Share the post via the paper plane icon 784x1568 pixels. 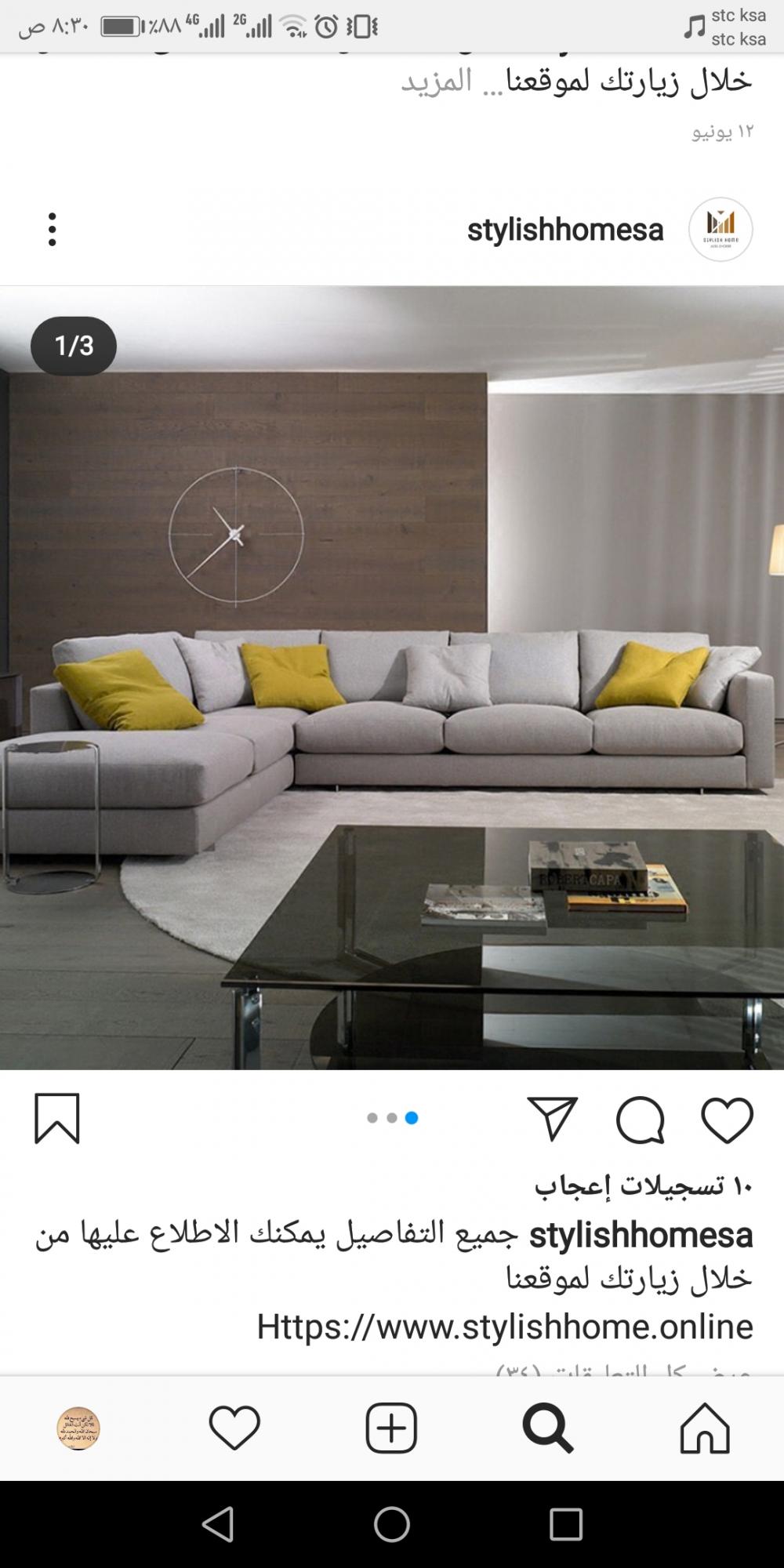coord(553,1119)
